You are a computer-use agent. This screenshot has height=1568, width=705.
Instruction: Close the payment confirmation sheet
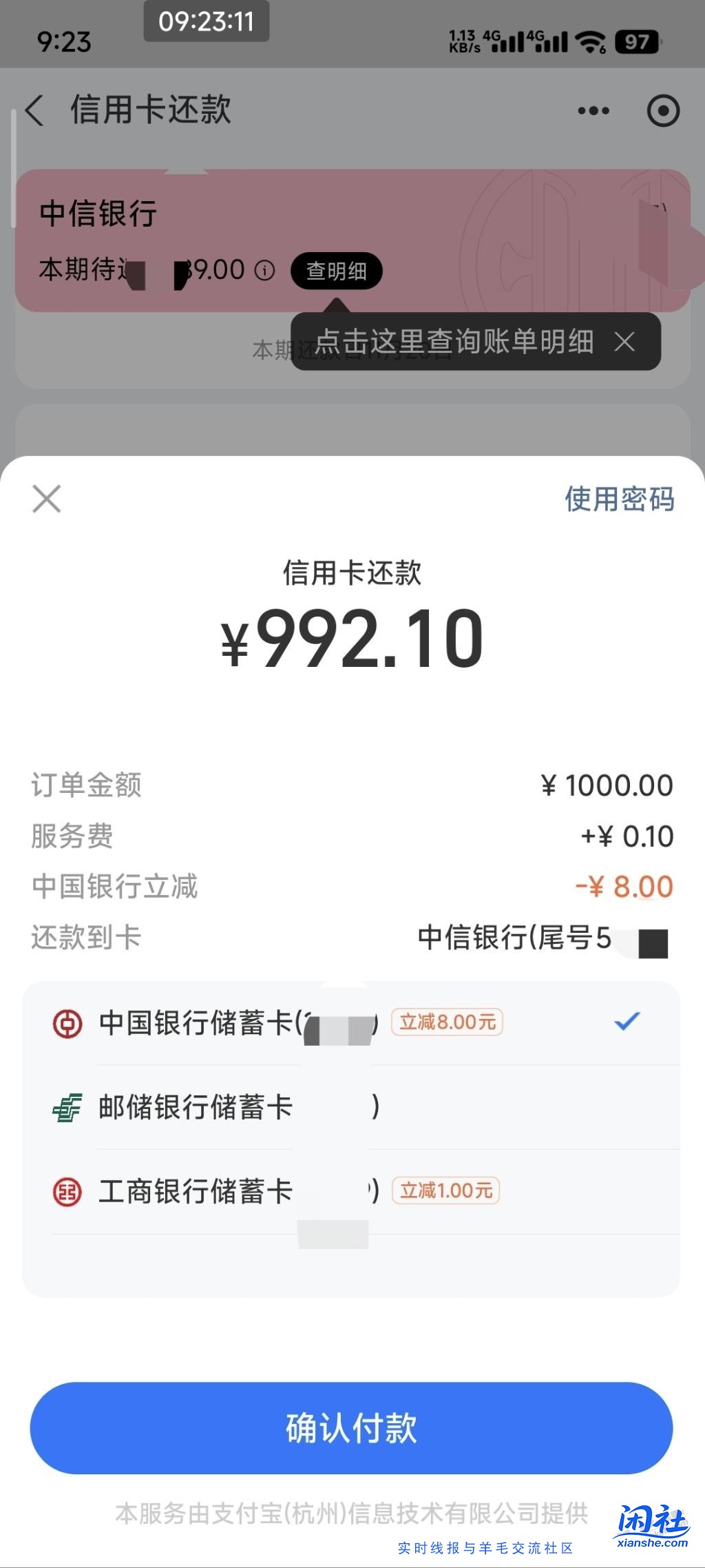(47, 499)
